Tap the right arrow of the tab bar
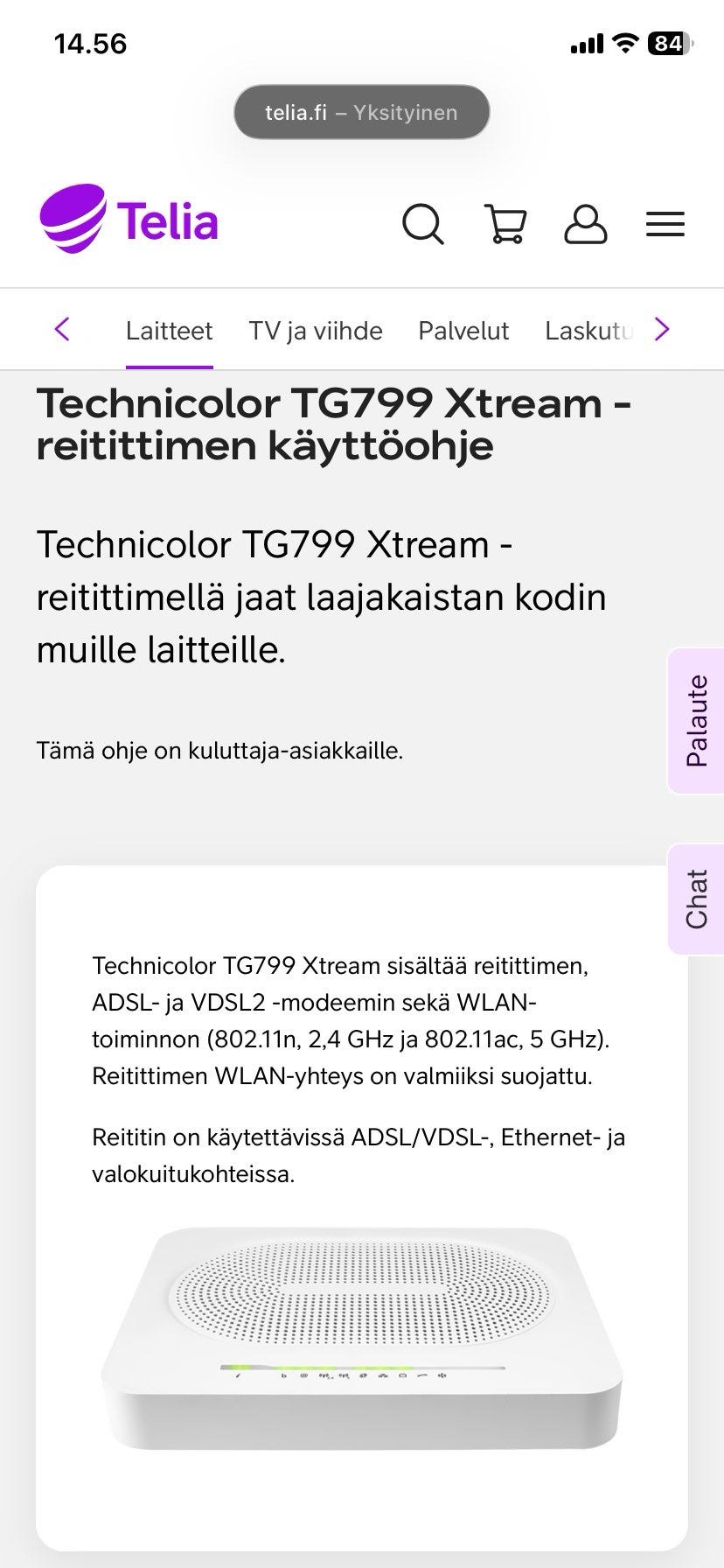The height and width of the screenshot is (1568, 724). pyautogui.click(x=662, y=330)
